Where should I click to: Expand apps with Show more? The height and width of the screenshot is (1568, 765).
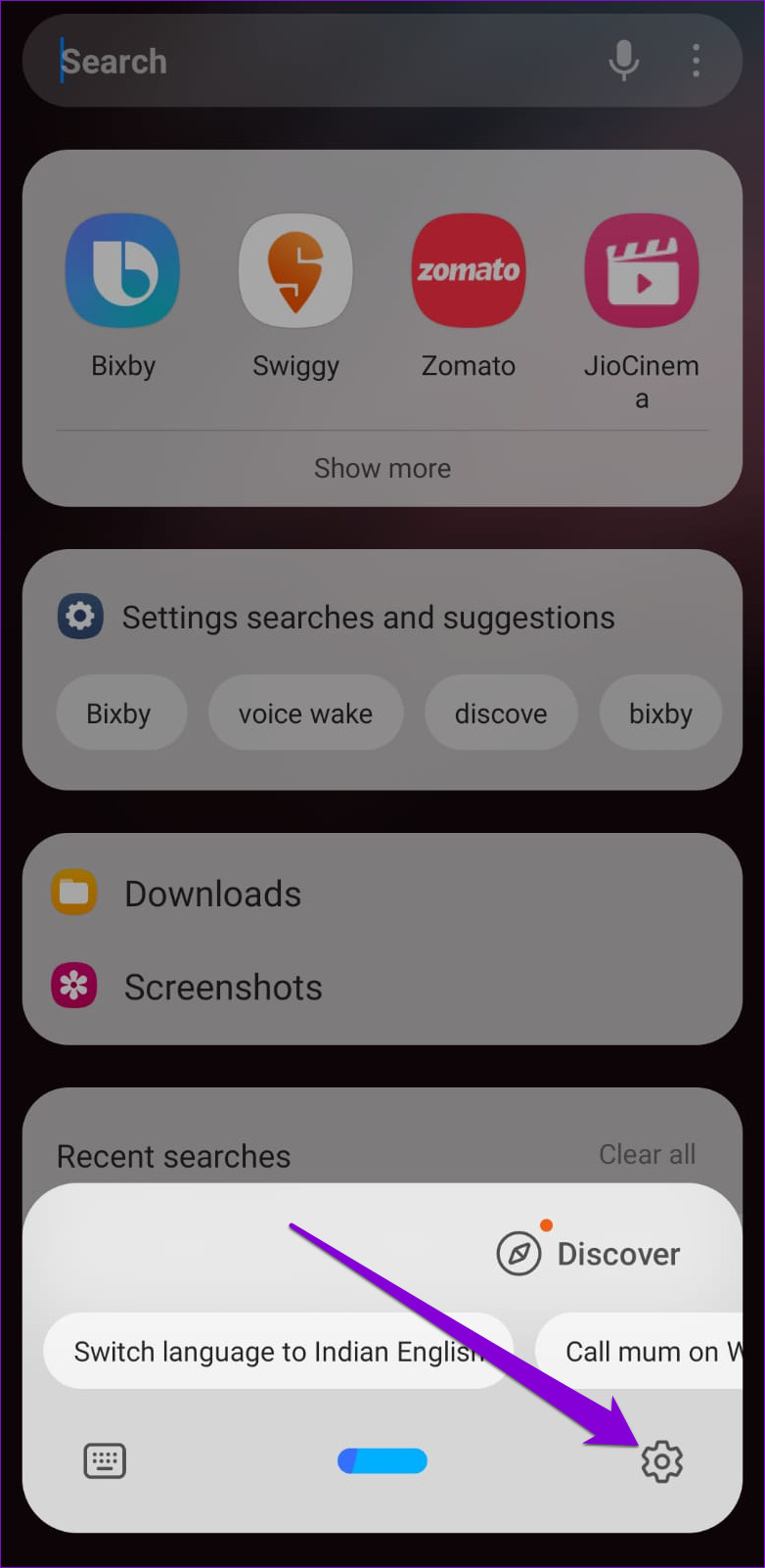coord(382,469)
